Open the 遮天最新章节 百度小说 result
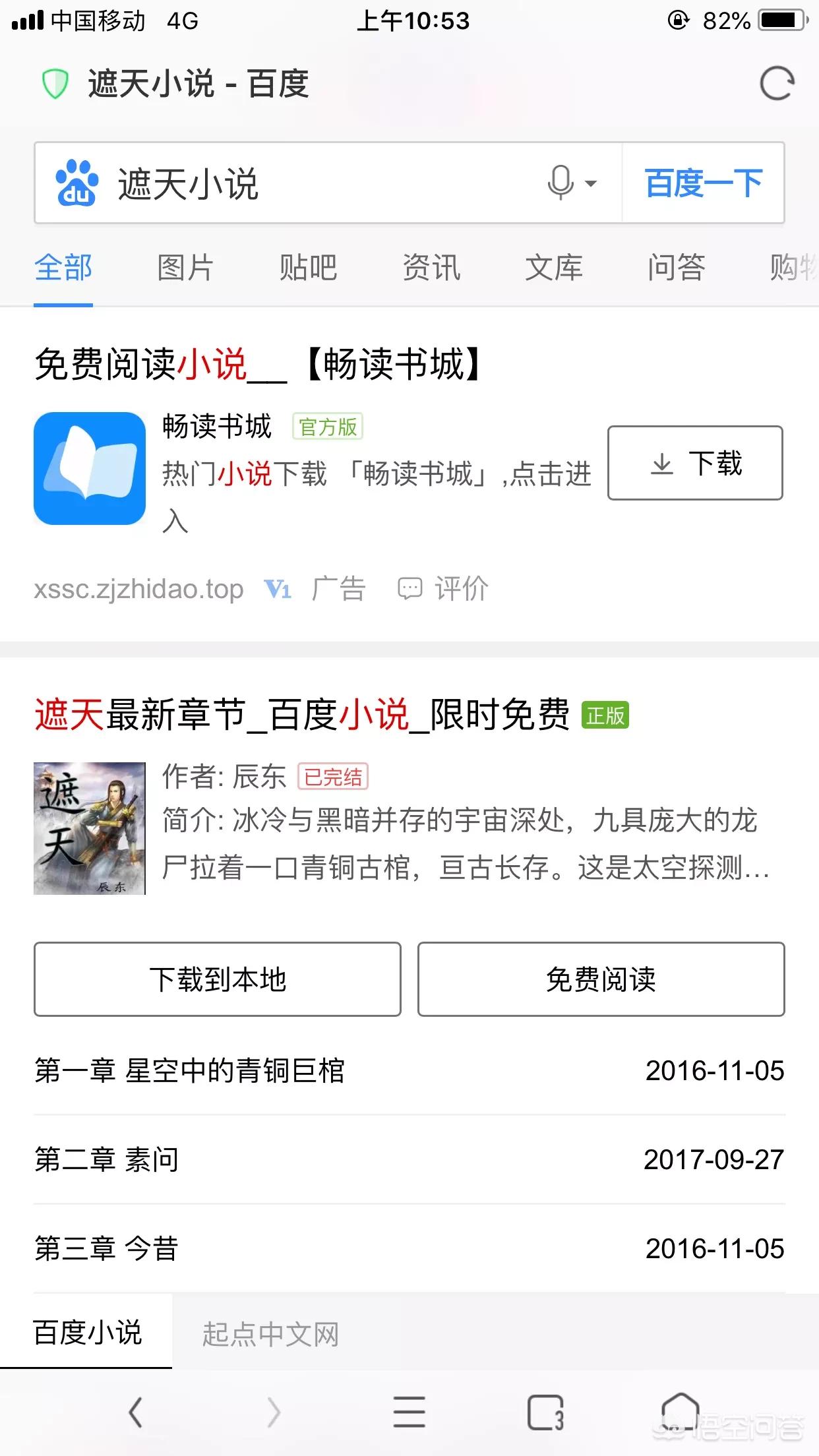Viewport: 819px width, 1456px height. click(x=302, y=715)
